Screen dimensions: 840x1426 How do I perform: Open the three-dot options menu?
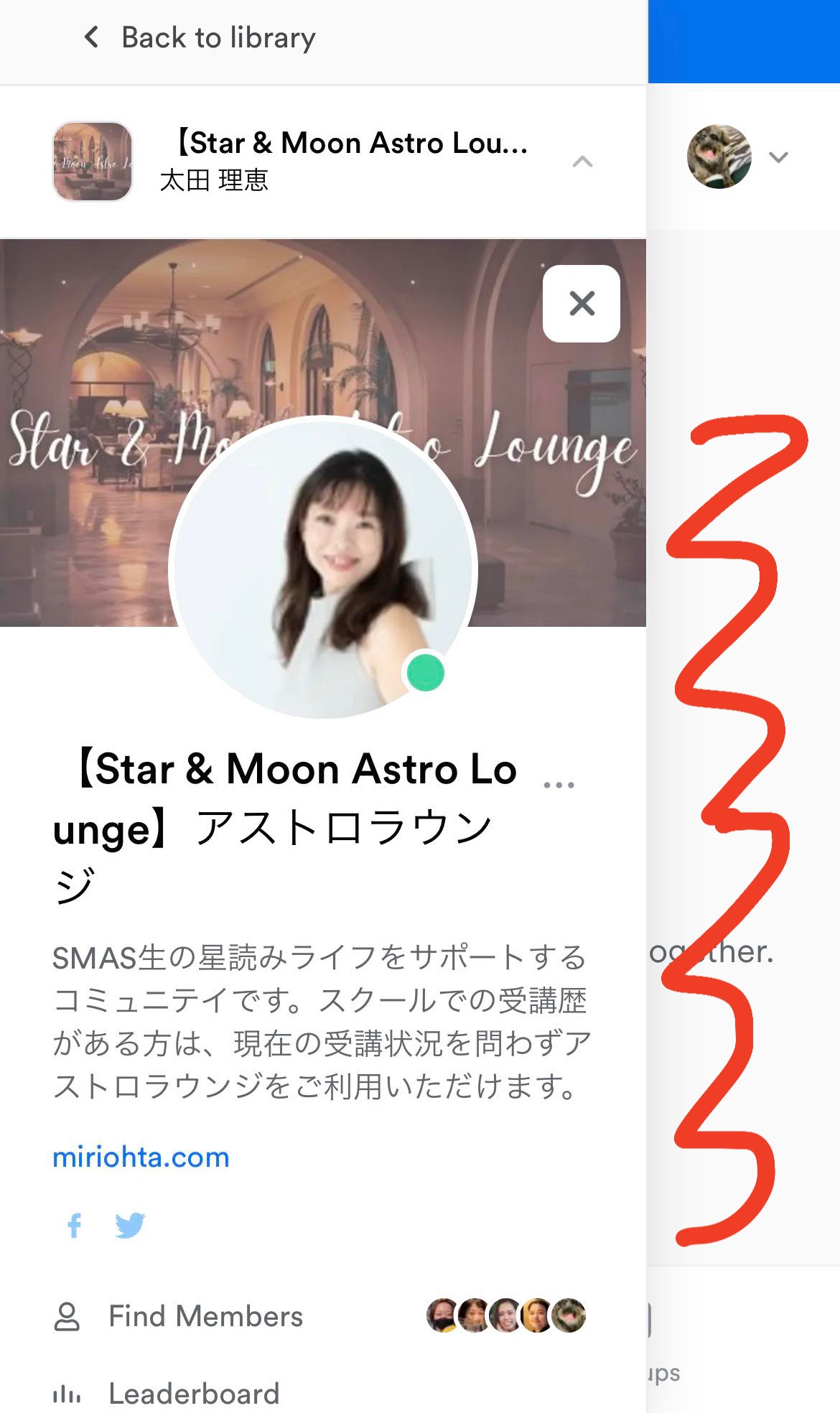(x=559, y=786)
